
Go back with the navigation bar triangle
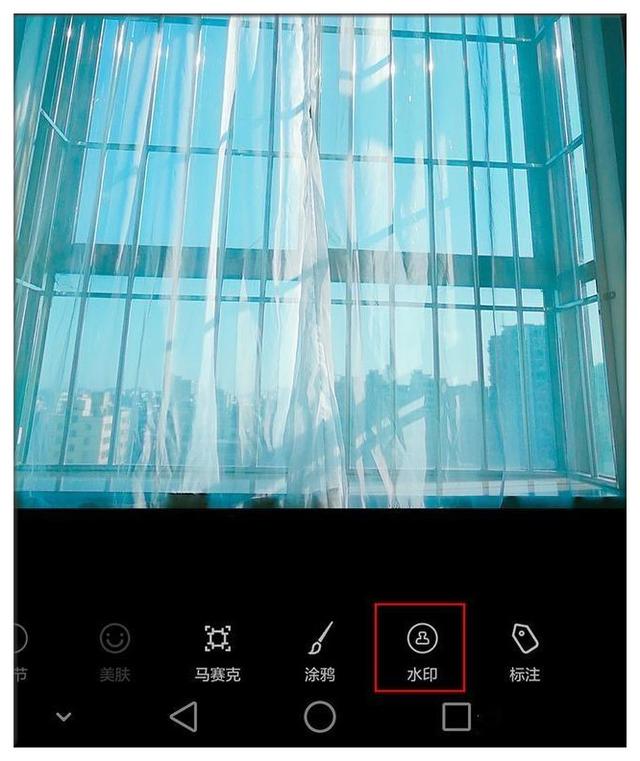tap(183, 716)
